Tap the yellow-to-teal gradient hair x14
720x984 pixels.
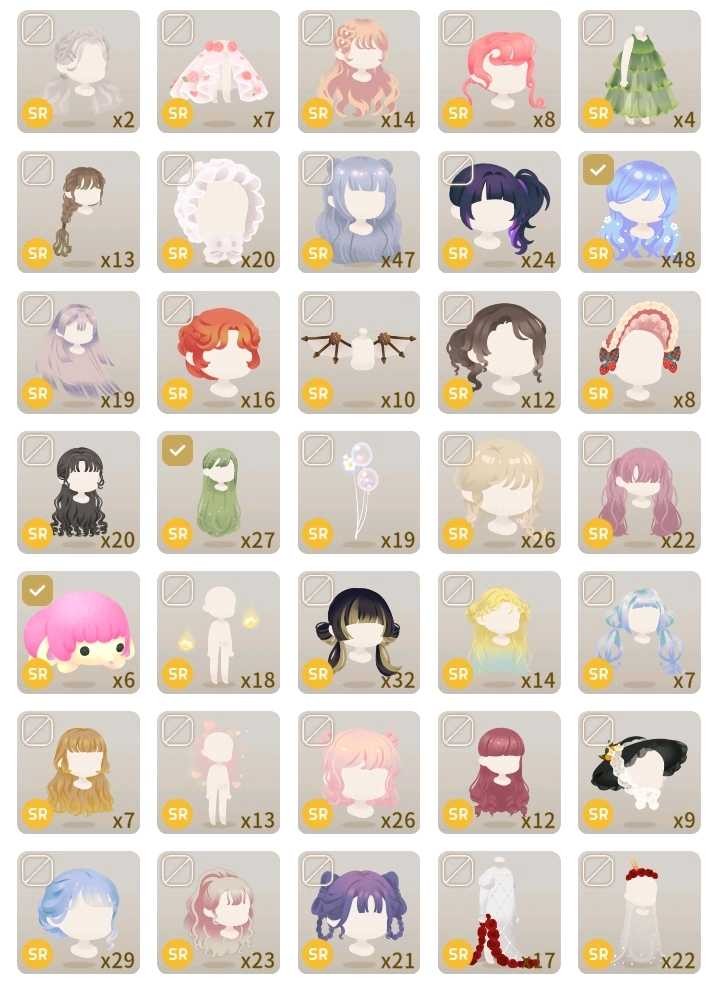pyautogui.click(x=499, y=632)
